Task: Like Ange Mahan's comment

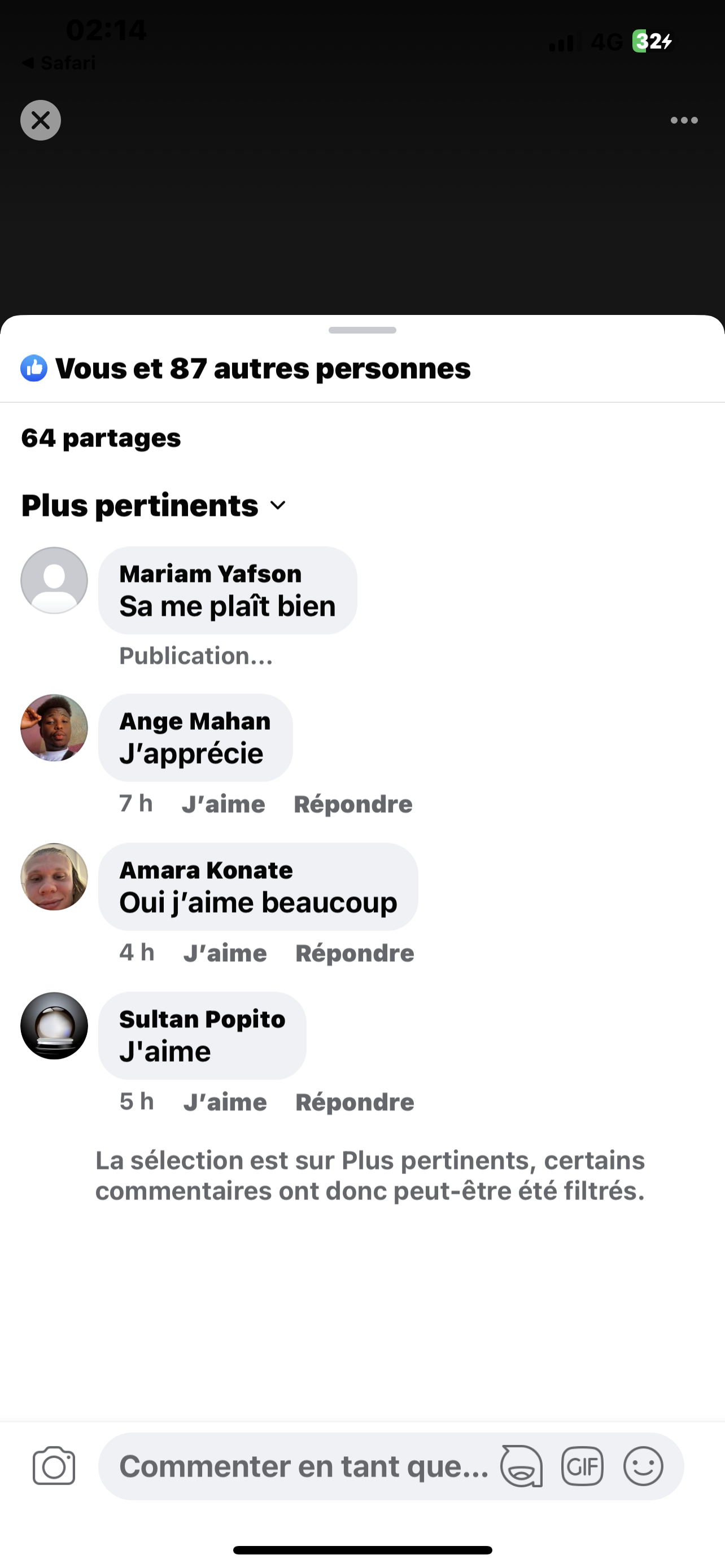Action: tap(224, 805)
